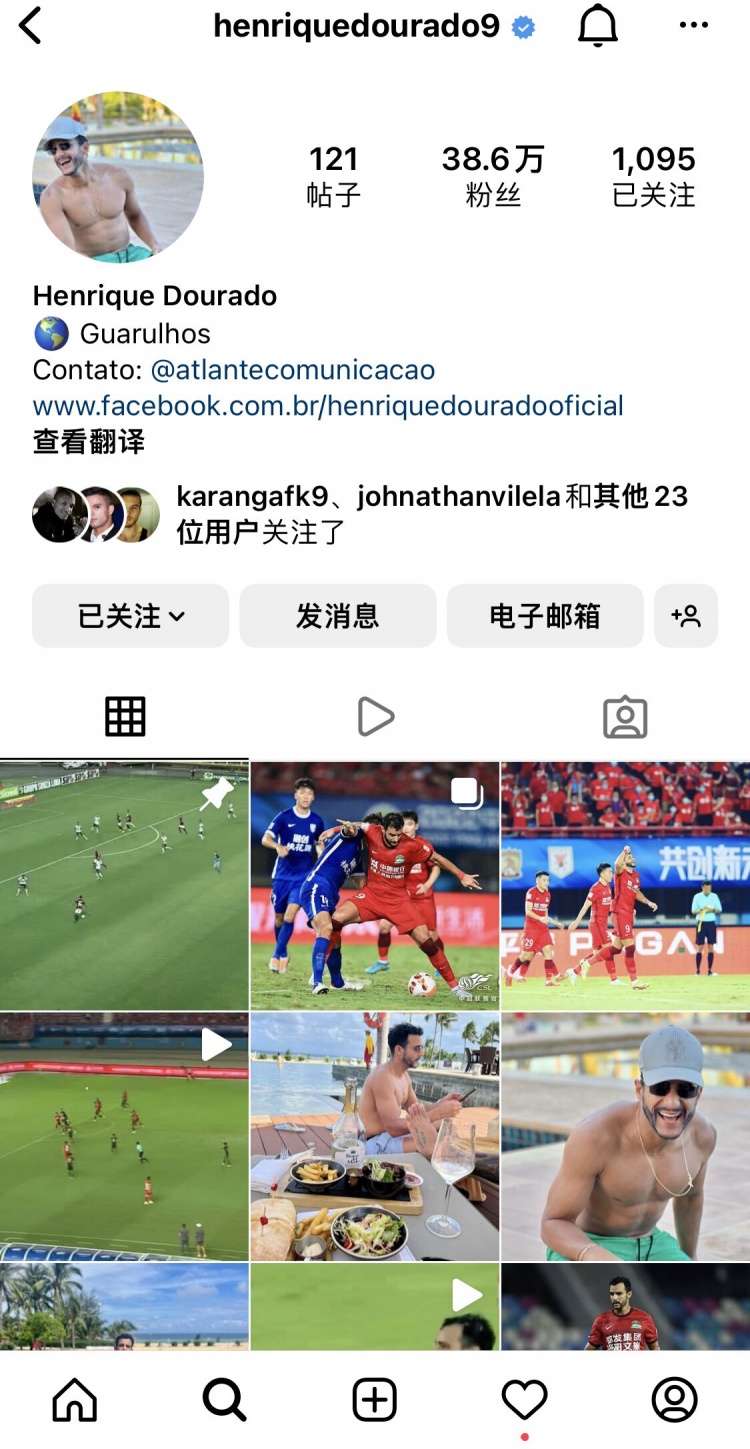View the 38.6万 followers list
Screen dimensions: 750x1449
click(493, 175)
